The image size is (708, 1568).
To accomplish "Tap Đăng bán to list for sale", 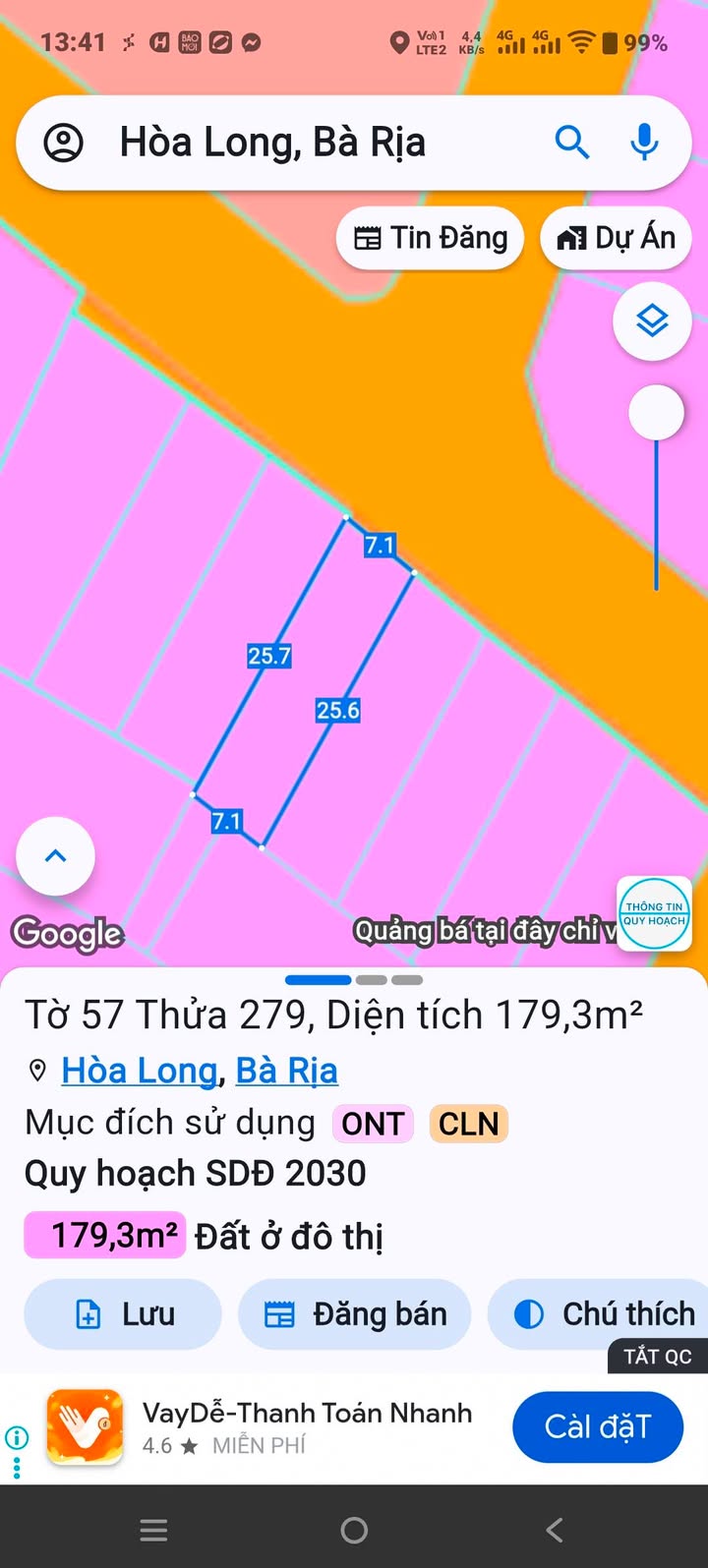I will [x=355, y=1314].
